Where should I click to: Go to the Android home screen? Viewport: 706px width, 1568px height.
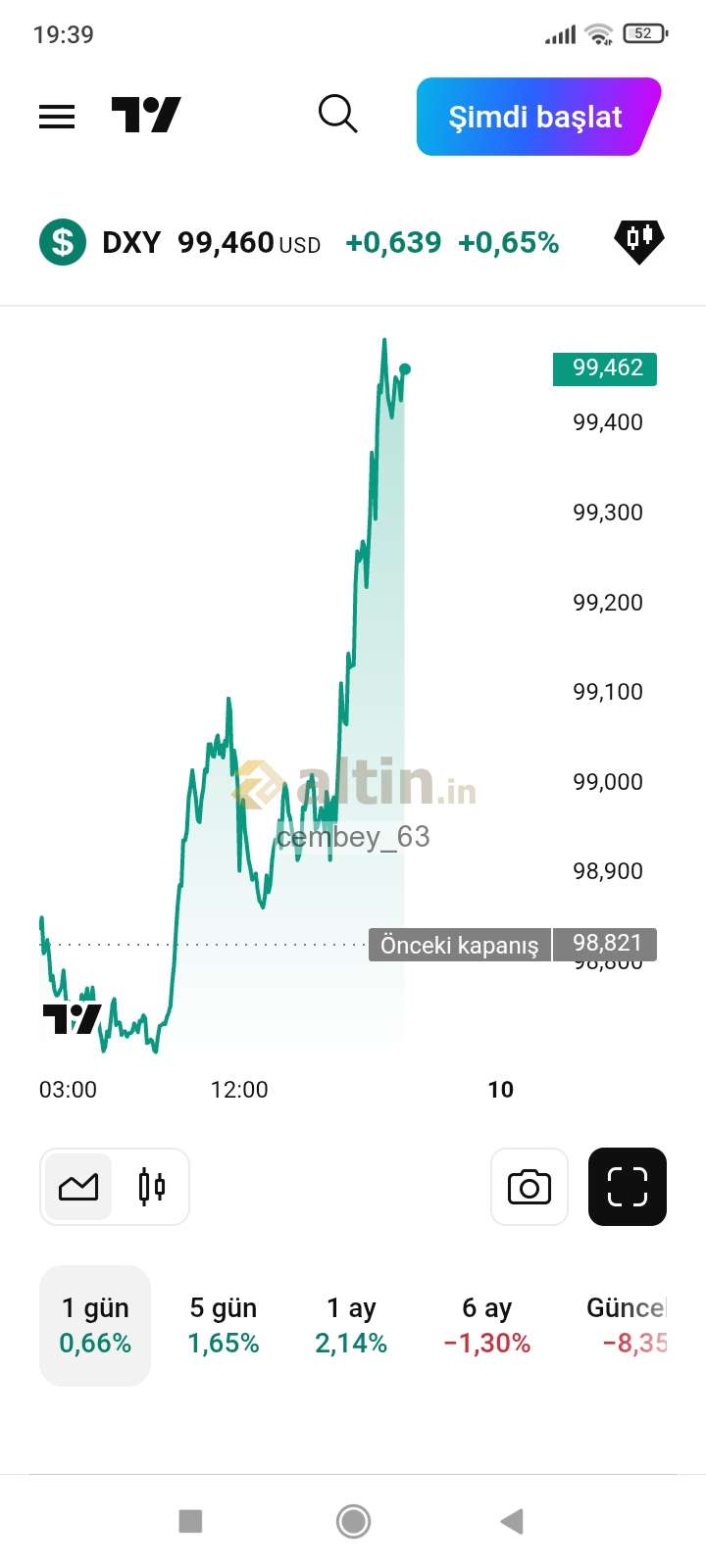(x=353, y=1521)
